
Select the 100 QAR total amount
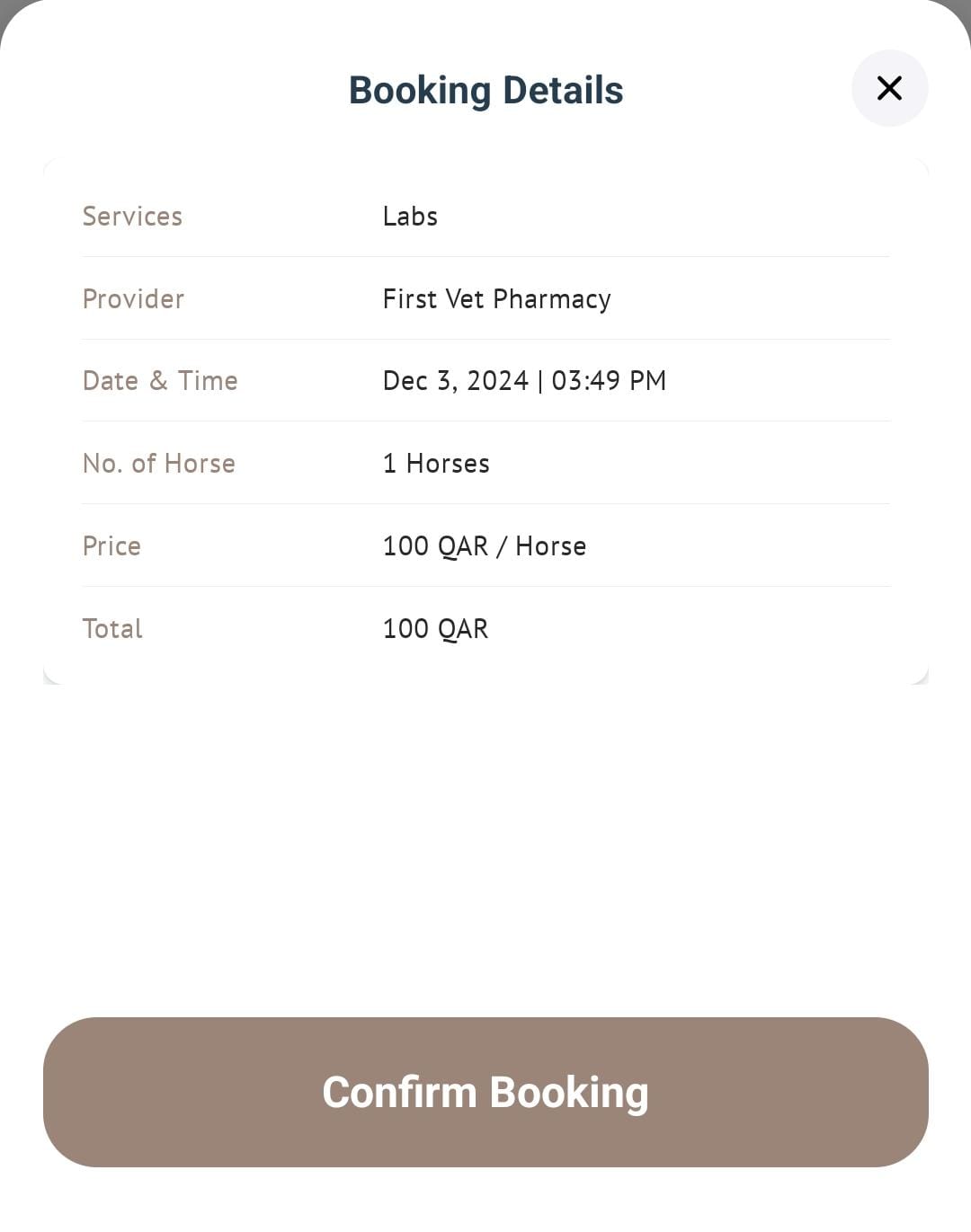(x=435, y=628)
